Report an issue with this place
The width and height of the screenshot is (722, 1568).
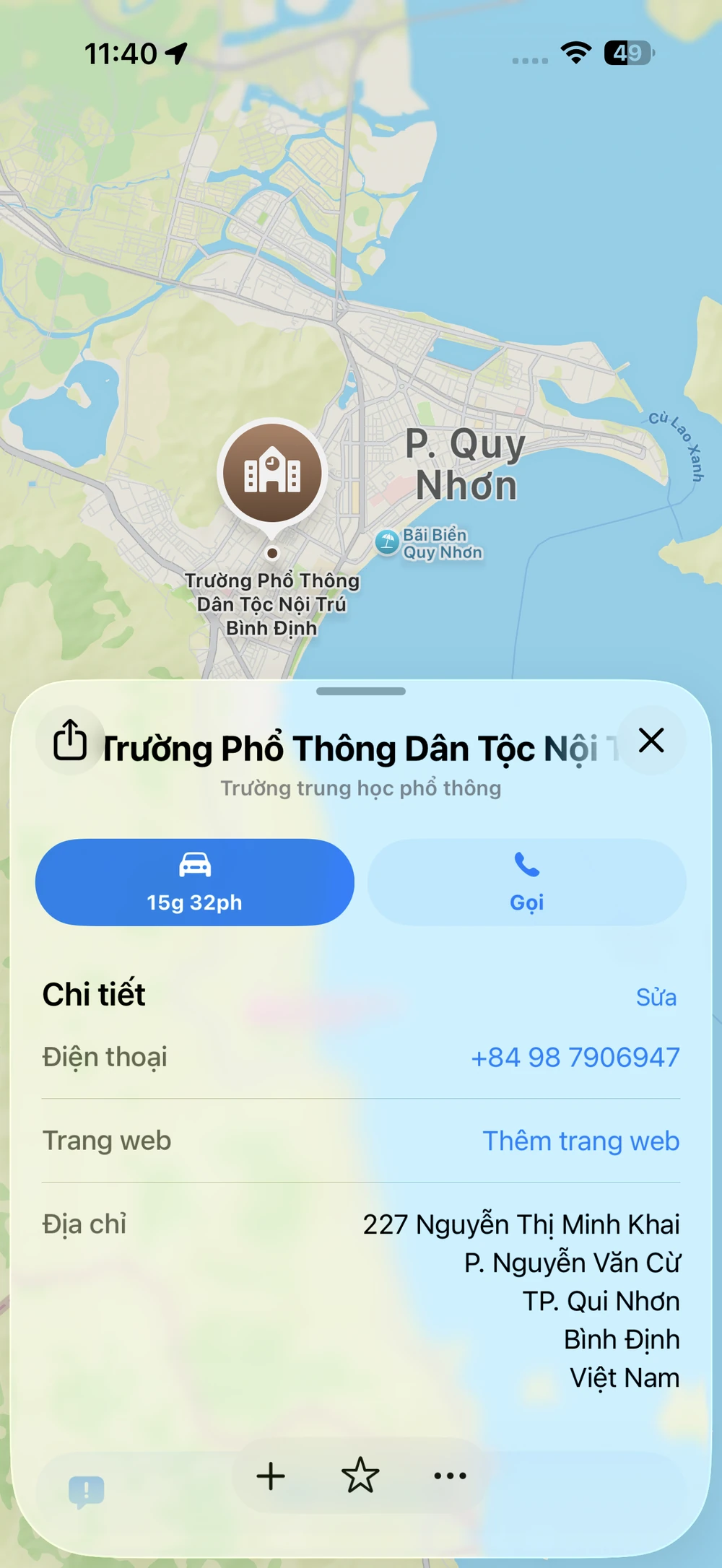coord(87,1490)
